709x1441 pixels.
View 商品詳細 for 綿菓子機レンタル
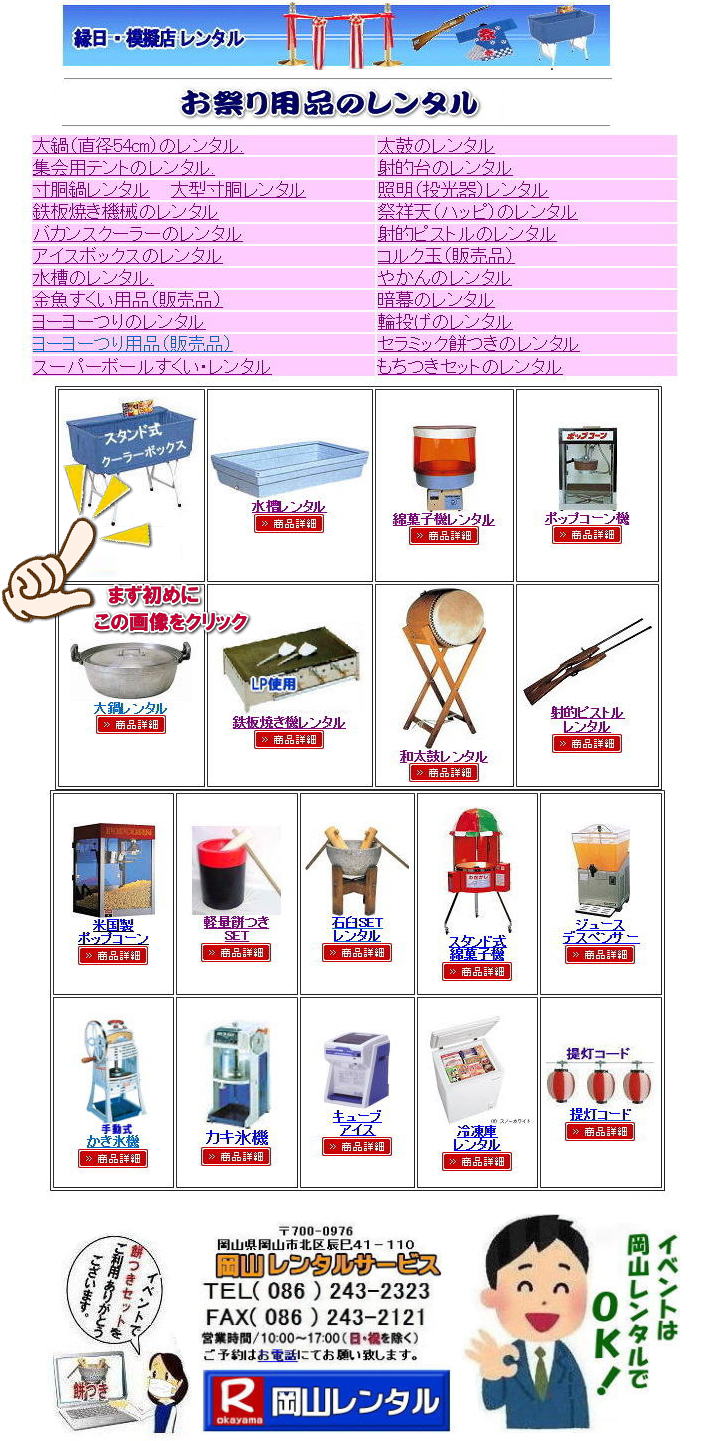tap(443, 536)
